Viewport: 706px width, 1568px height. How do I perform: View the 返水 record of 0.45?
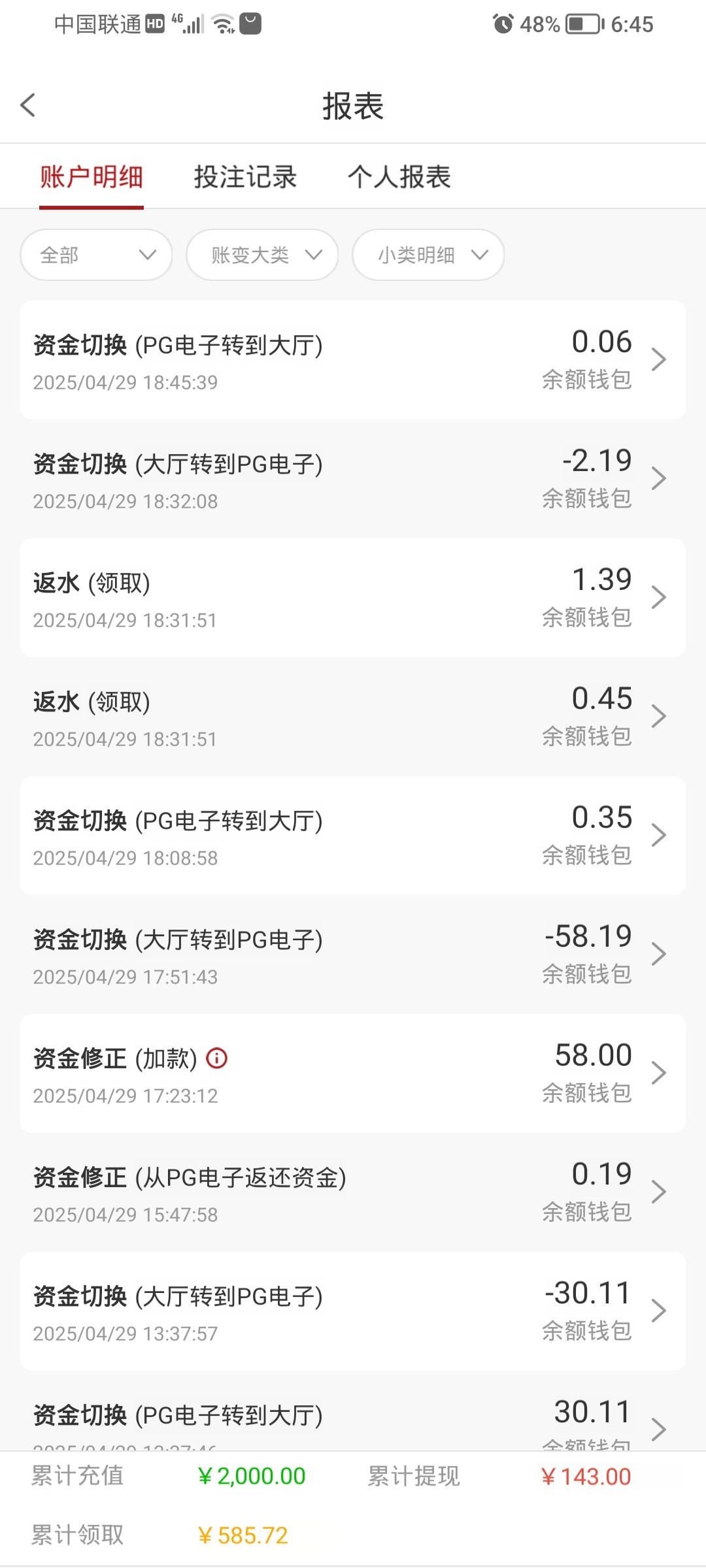click(353, 717)
